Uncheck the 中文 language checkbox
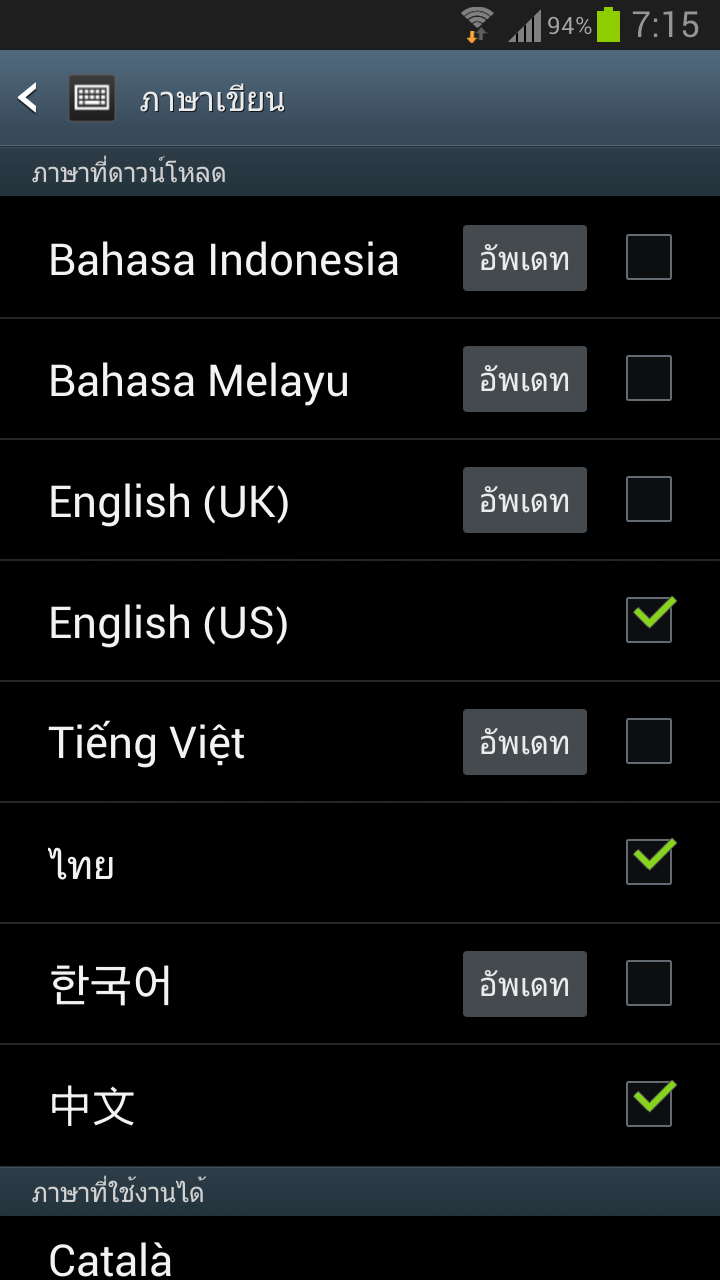The image size is (720, 1280). point(649,1104)
